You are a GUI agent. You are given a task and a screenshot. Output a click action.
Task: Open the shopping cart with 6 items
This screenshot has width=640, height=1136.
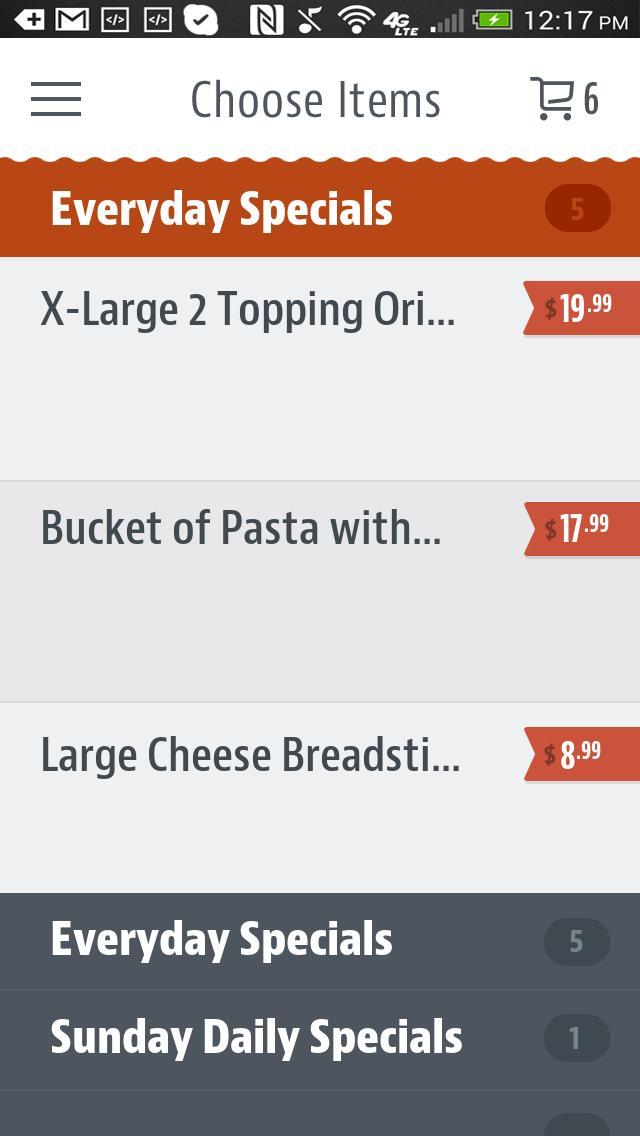(563, 99)
